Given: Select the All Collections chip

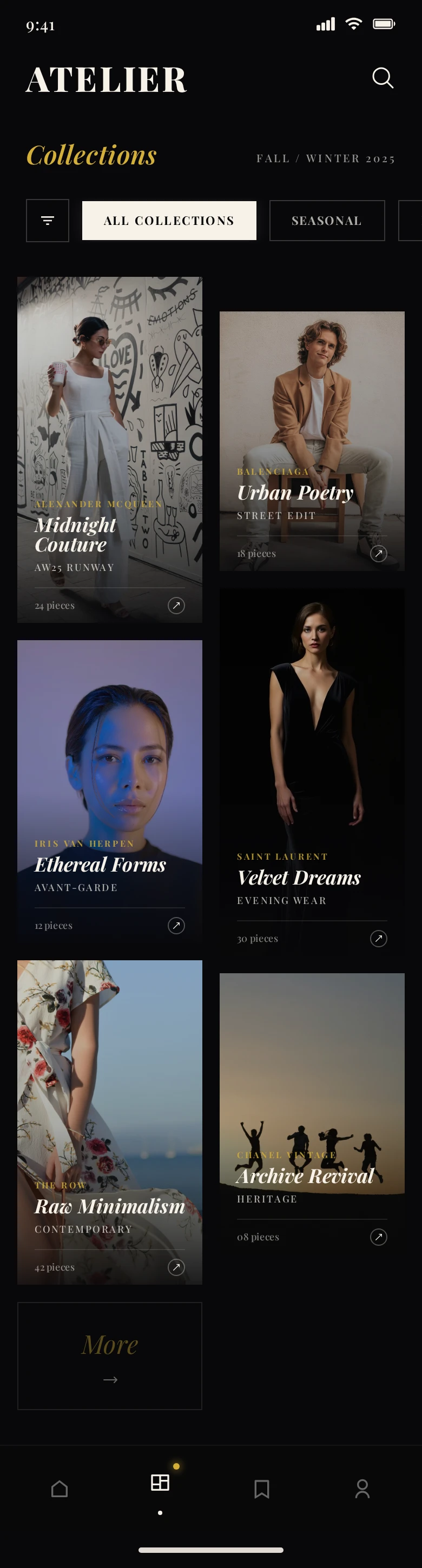Looking at the screenshot, I should point(169,221).
